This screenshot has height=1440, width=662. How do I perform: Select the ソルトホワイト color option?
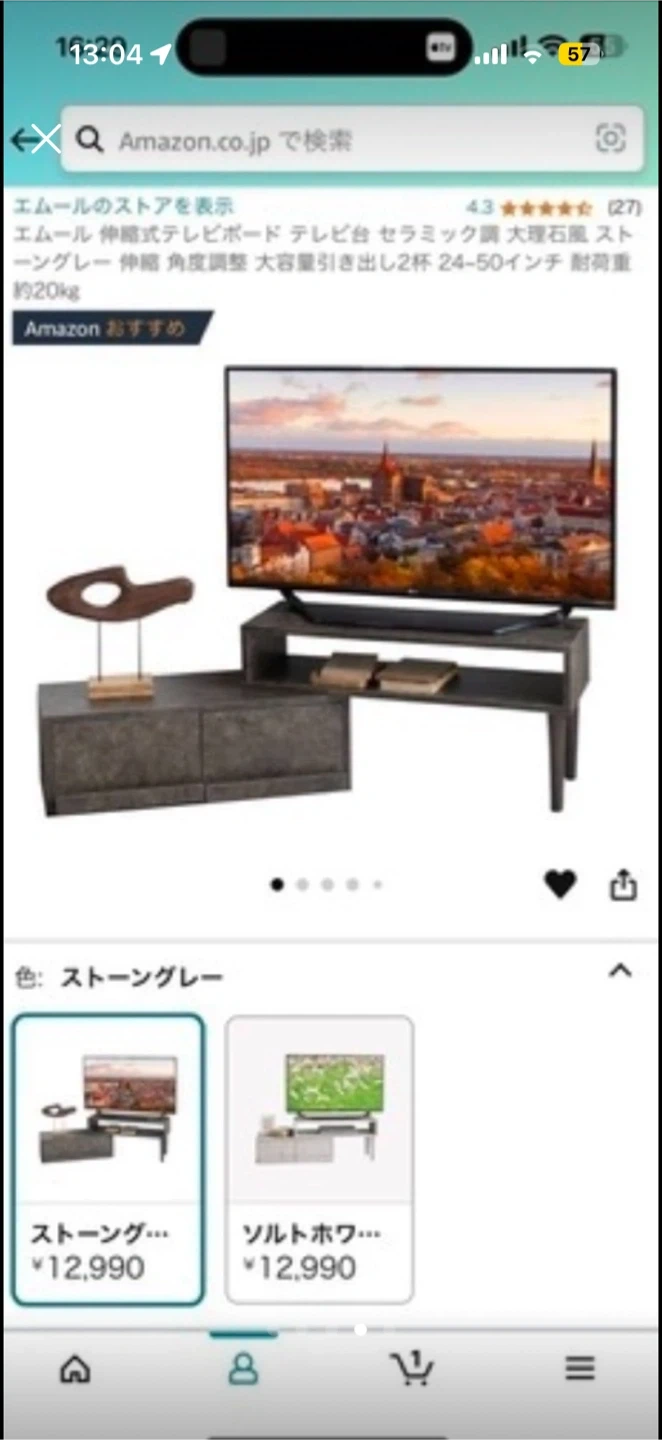coord(320,1160)
